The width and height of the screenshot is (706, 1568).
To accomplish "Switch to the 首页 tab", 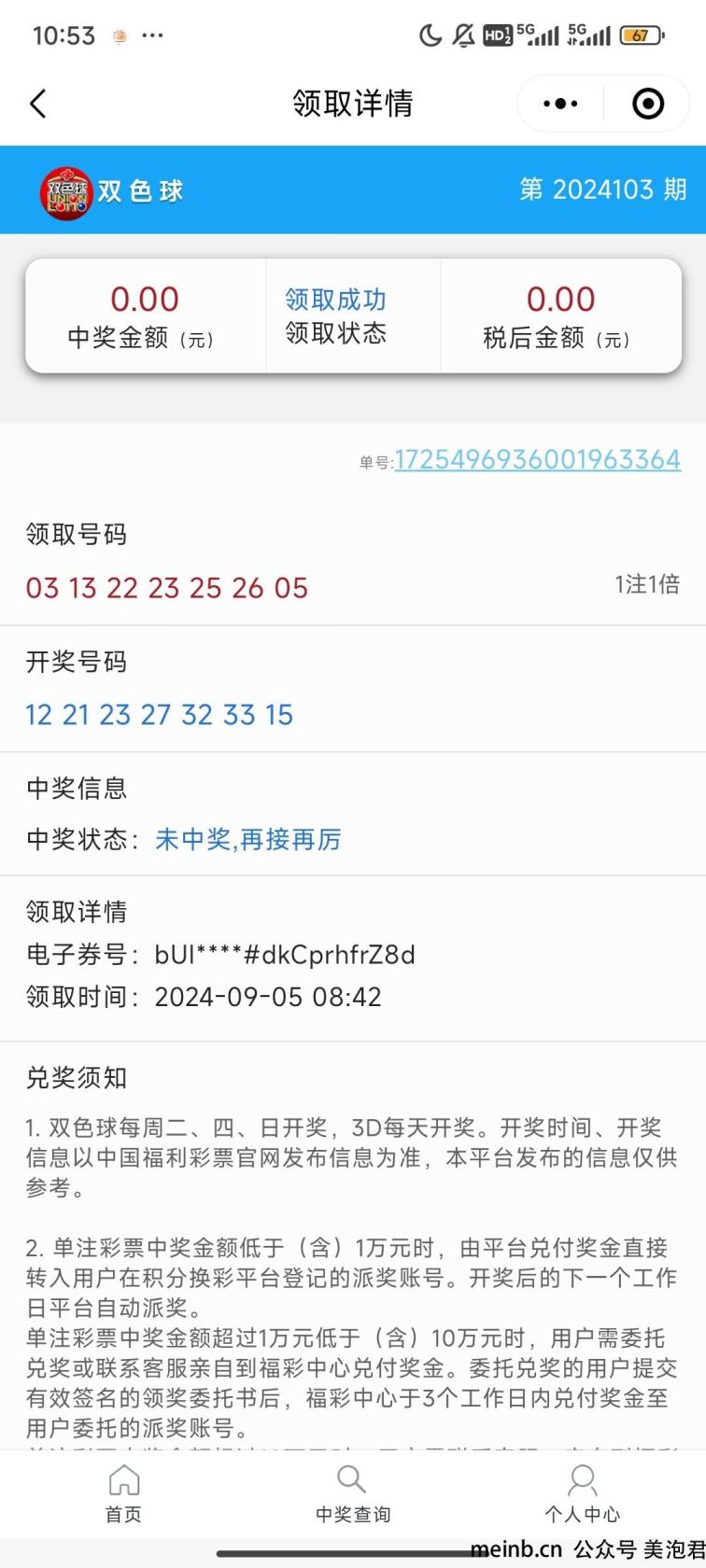I will pyautogui.click(x=123, y=1493).
